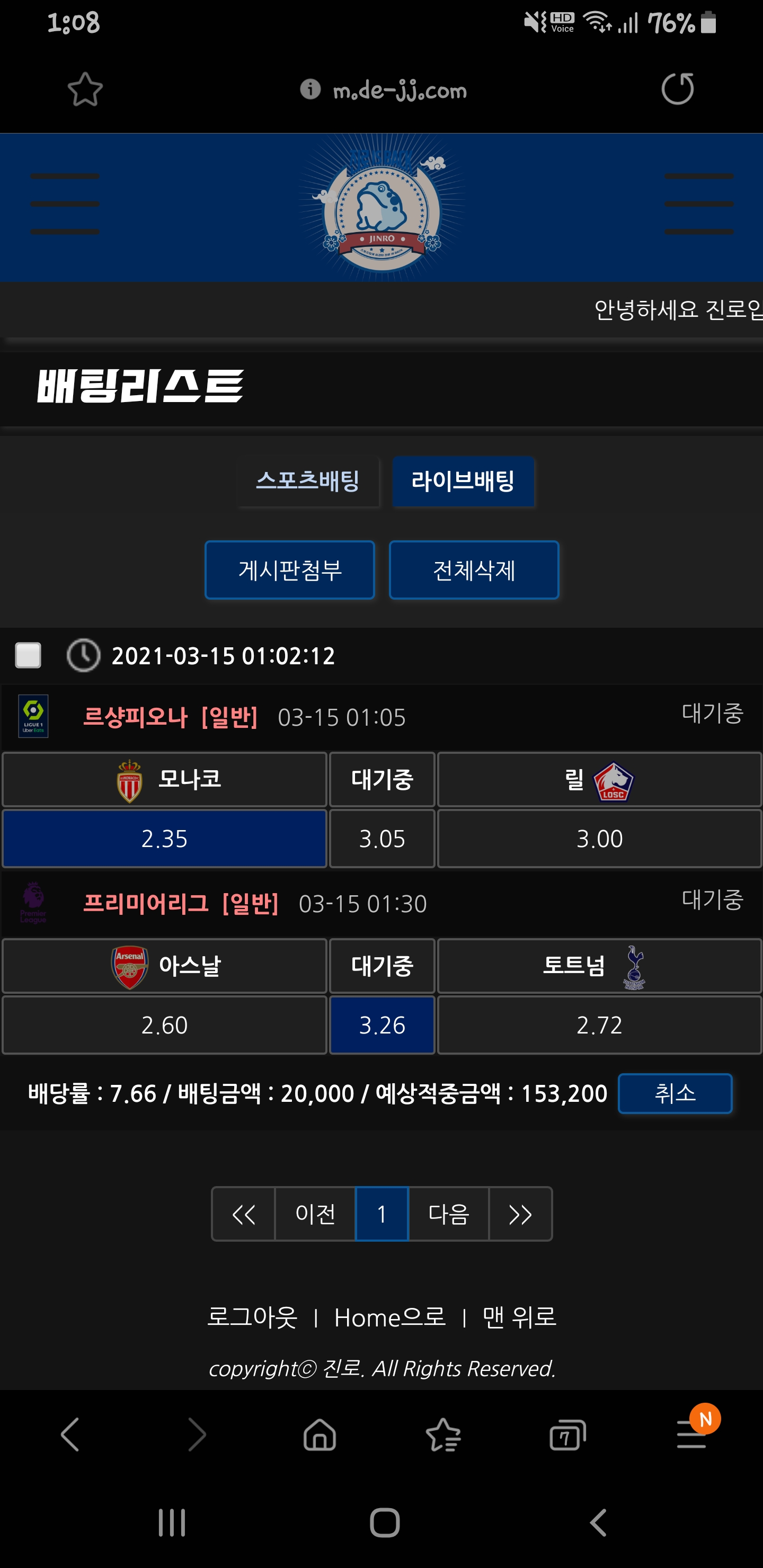Check the box for the 2021-03-15 bet
The image size is (763, 1568).
coord(28,656)
